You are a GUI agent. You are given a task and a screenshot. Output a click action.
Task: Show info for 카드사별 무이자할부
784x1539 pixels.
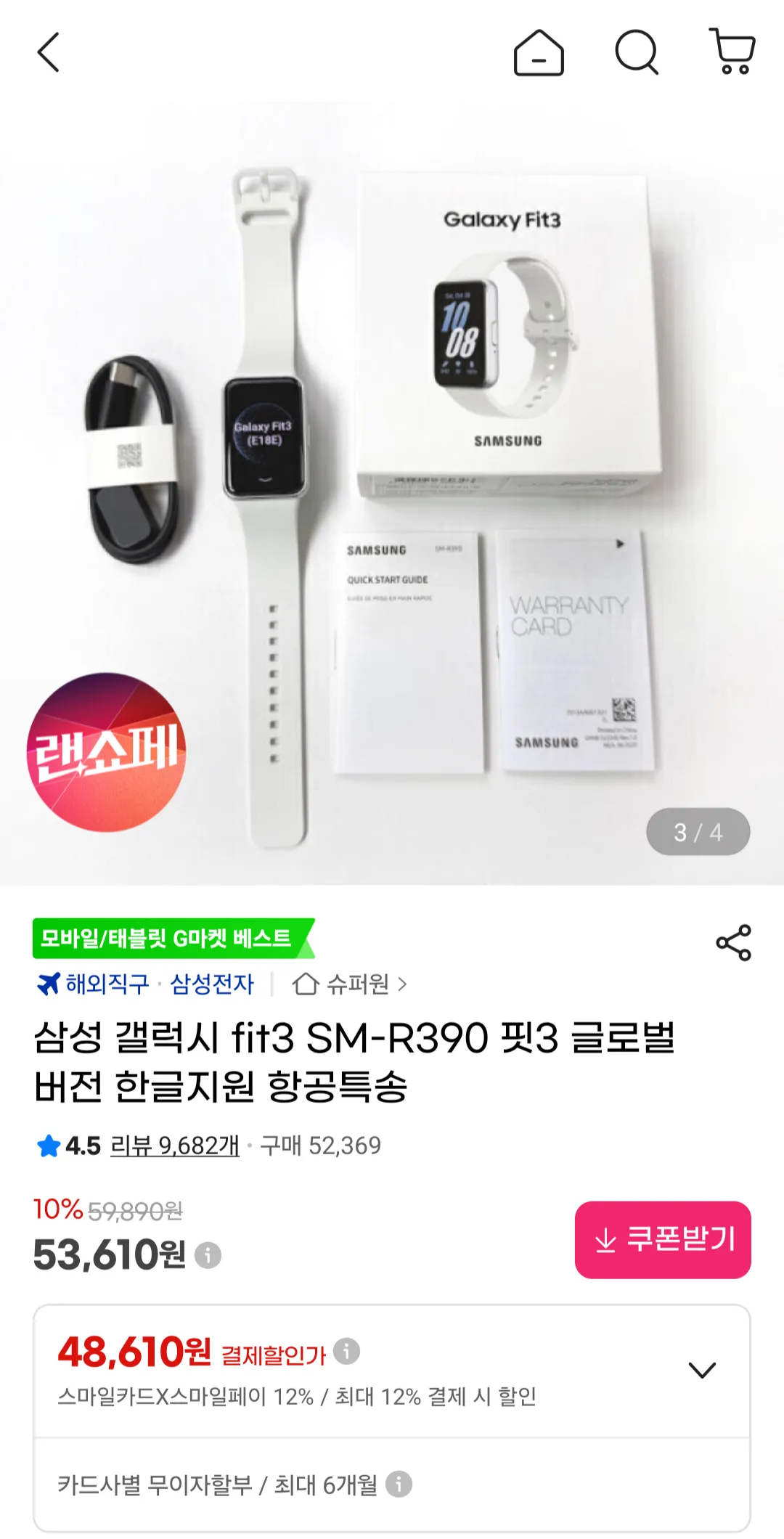(x=399, y=1485)
